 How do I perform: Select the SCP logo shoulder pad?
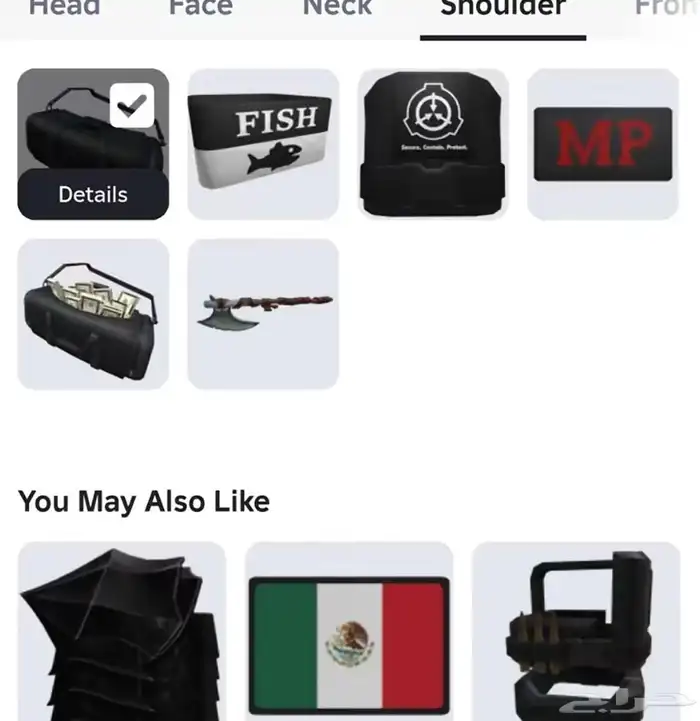pos(433,144)
